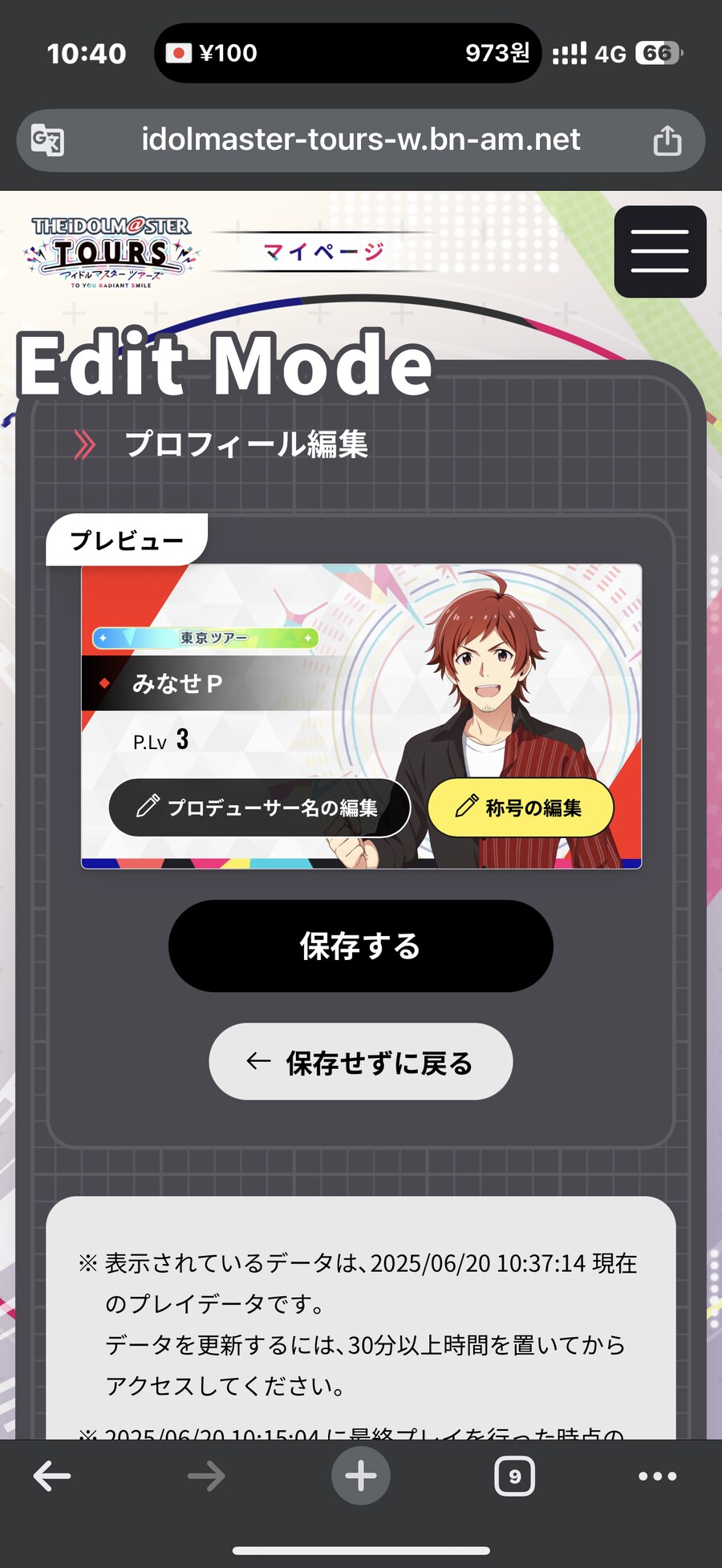
Task: Open the tab switcher showing 9
Action: [514, 1476]
